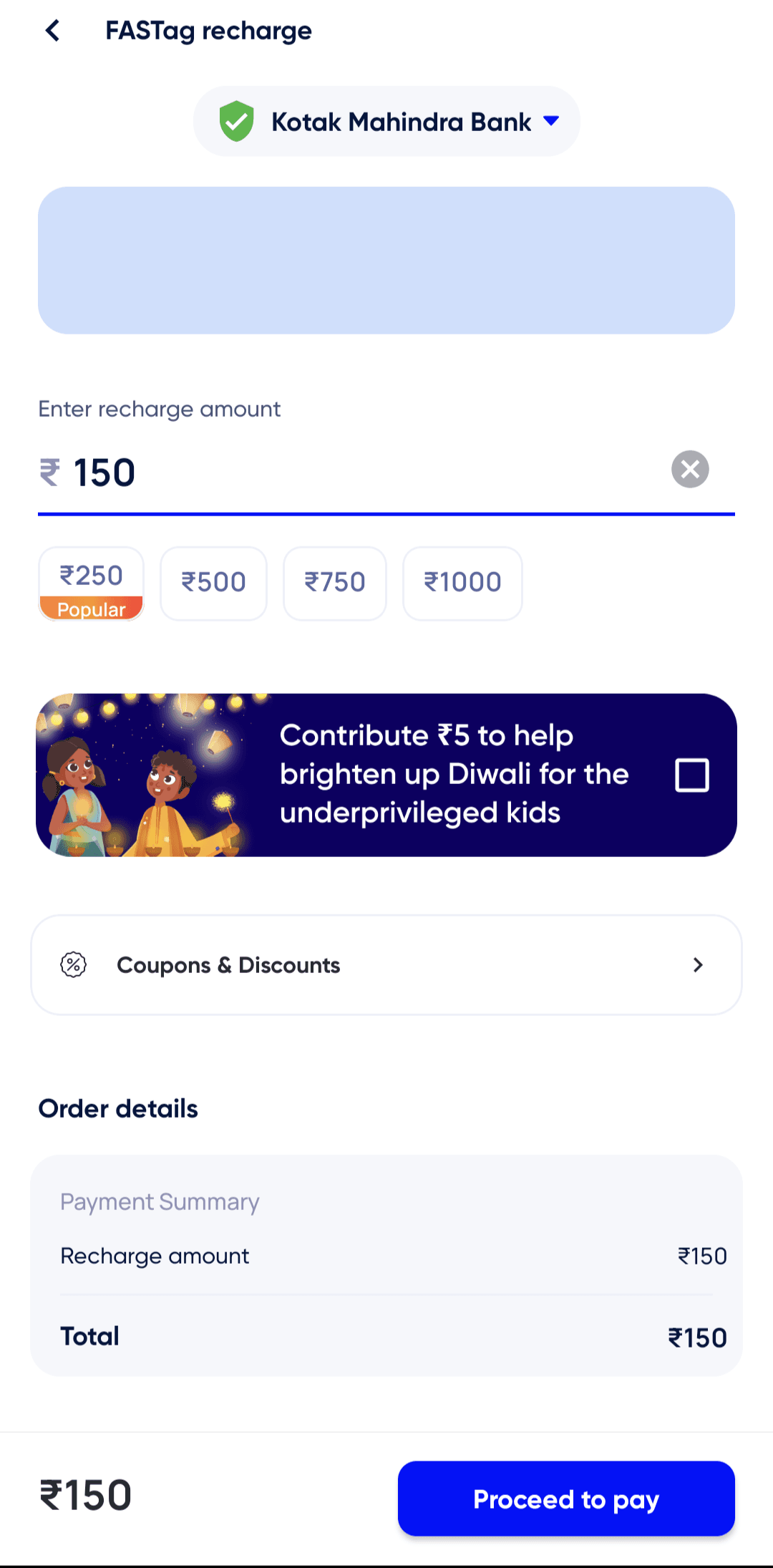Click the percent badge coupon icon

tap(72, 964)
